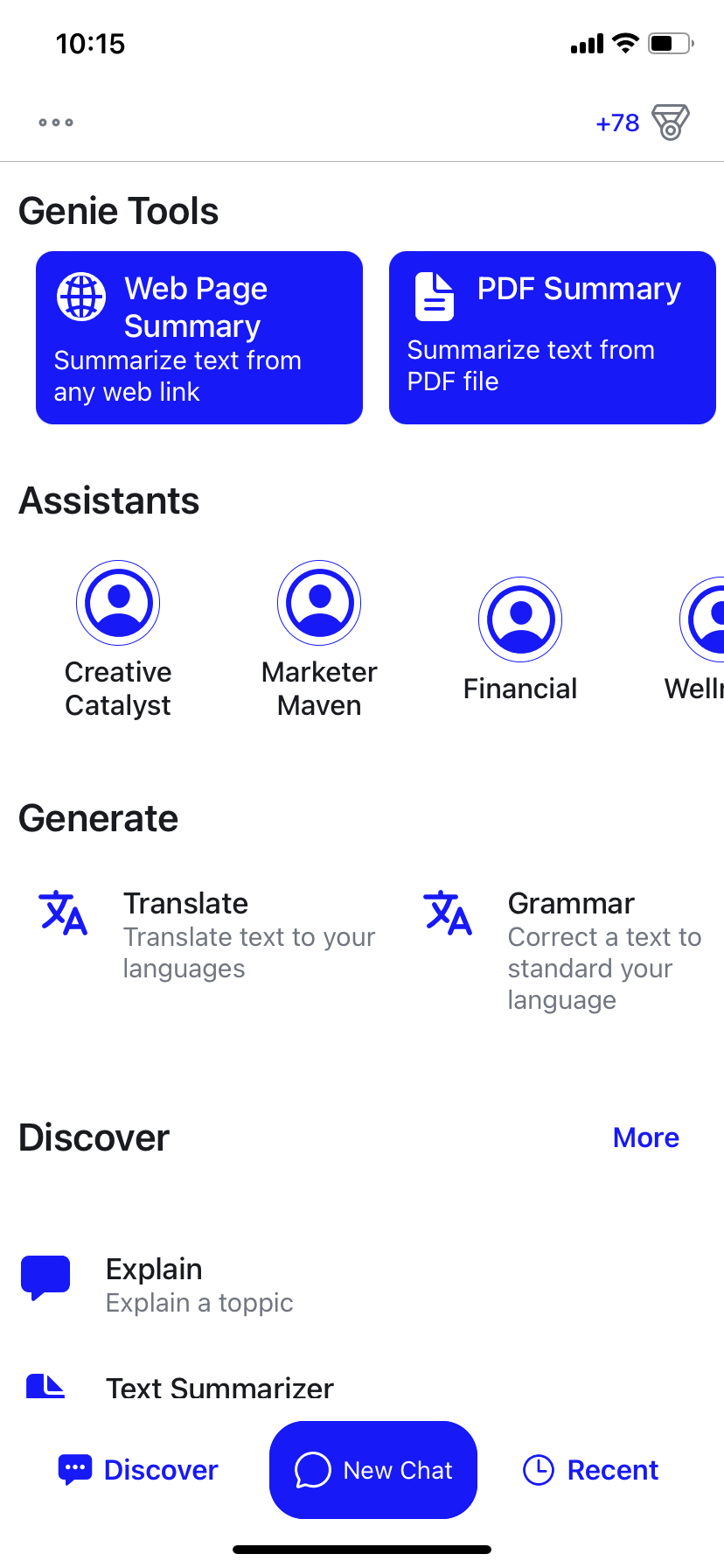Open the rewards medal icon
This screenshot has width=724, height=1568.
tap(670, 122)
